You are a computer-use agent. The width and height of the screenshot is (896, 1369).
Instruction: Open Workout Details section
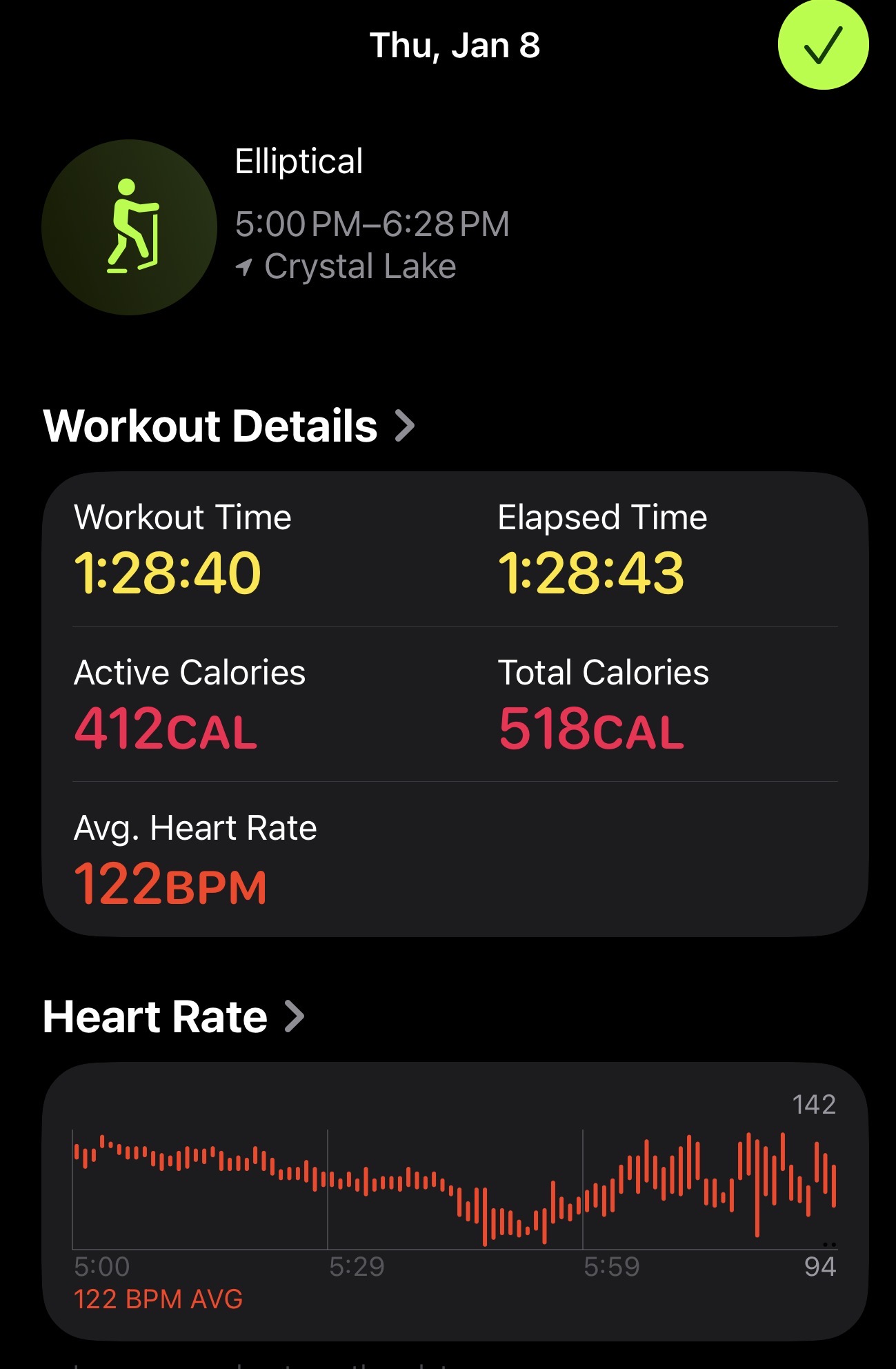pos(229,426)
